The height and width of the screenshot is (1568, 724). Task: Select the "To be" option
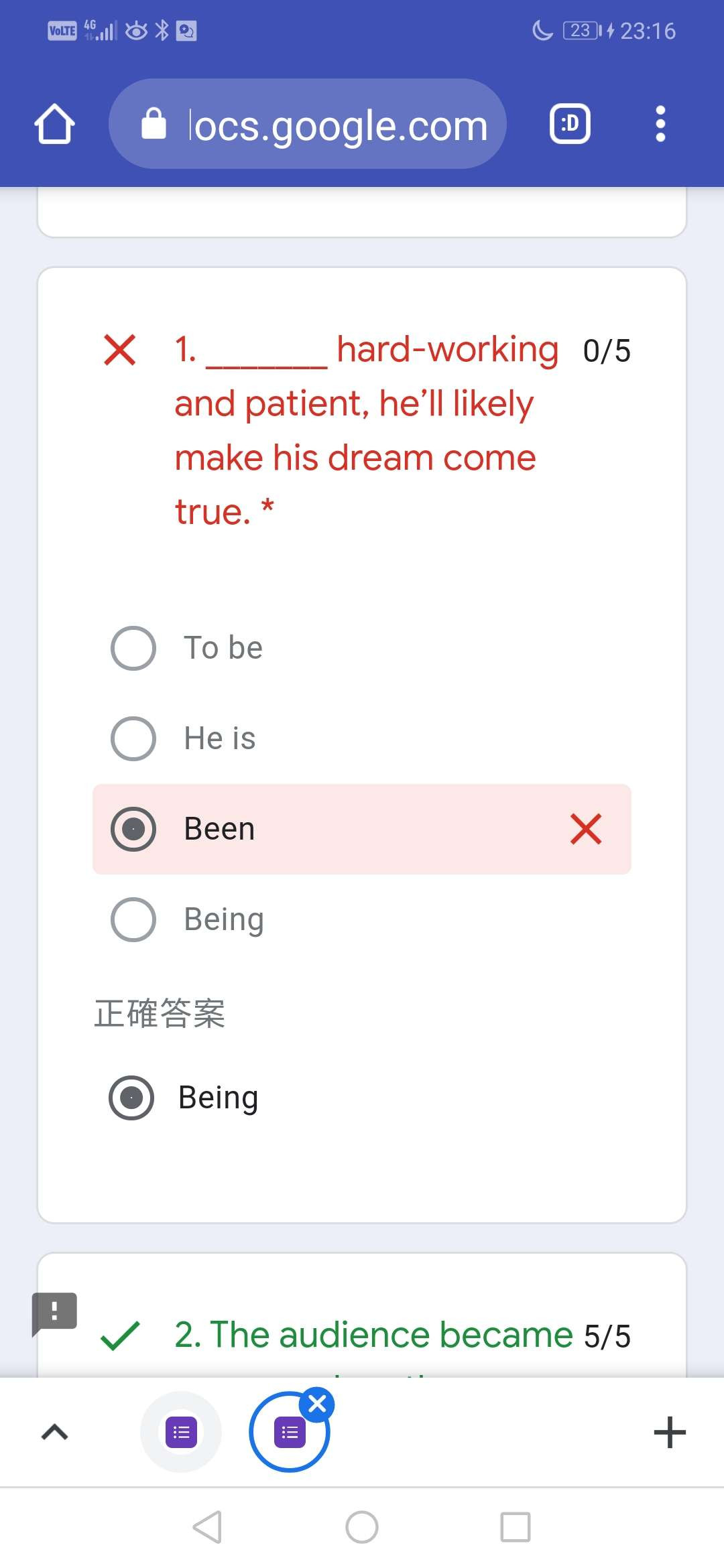tap(362, 648)
